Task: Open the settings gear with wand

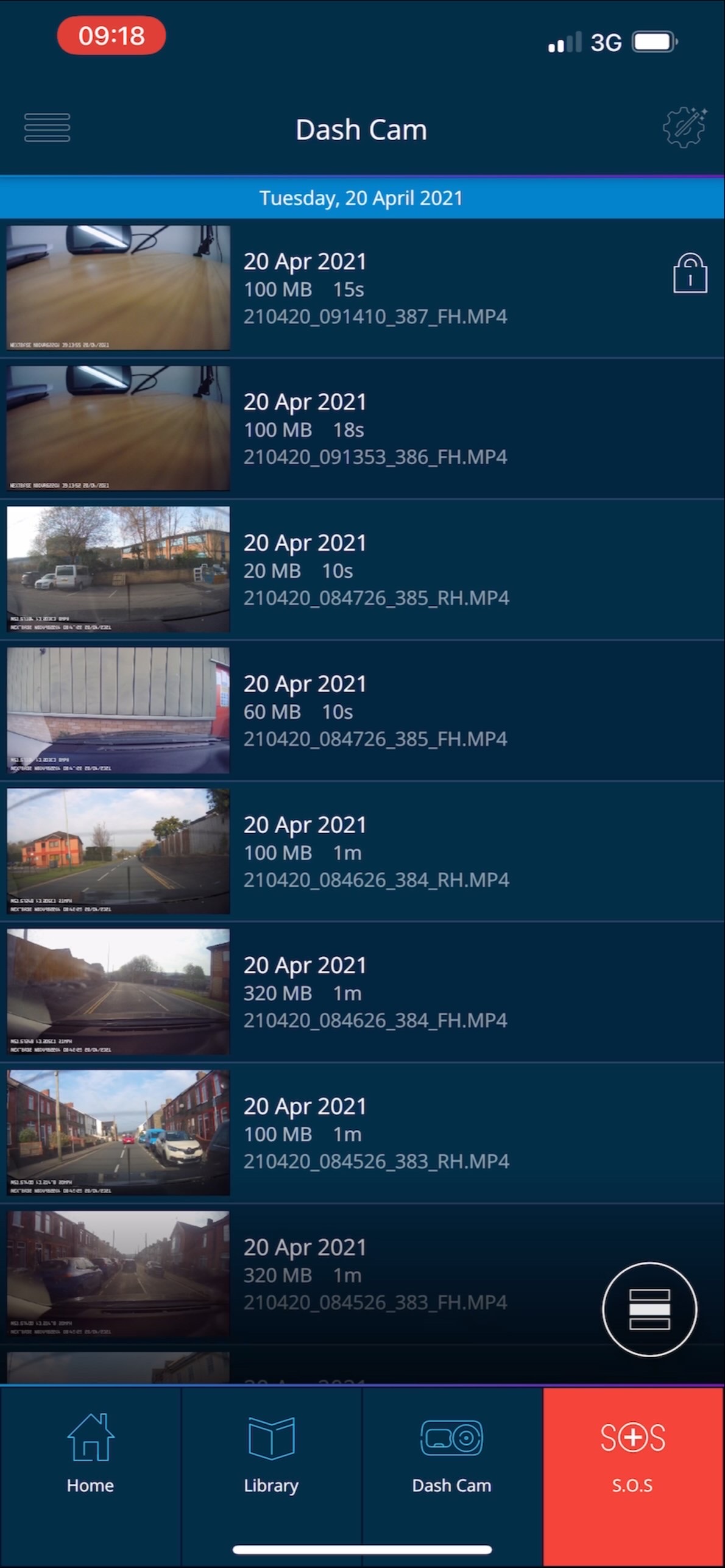Action: click(x=684, y=127)
